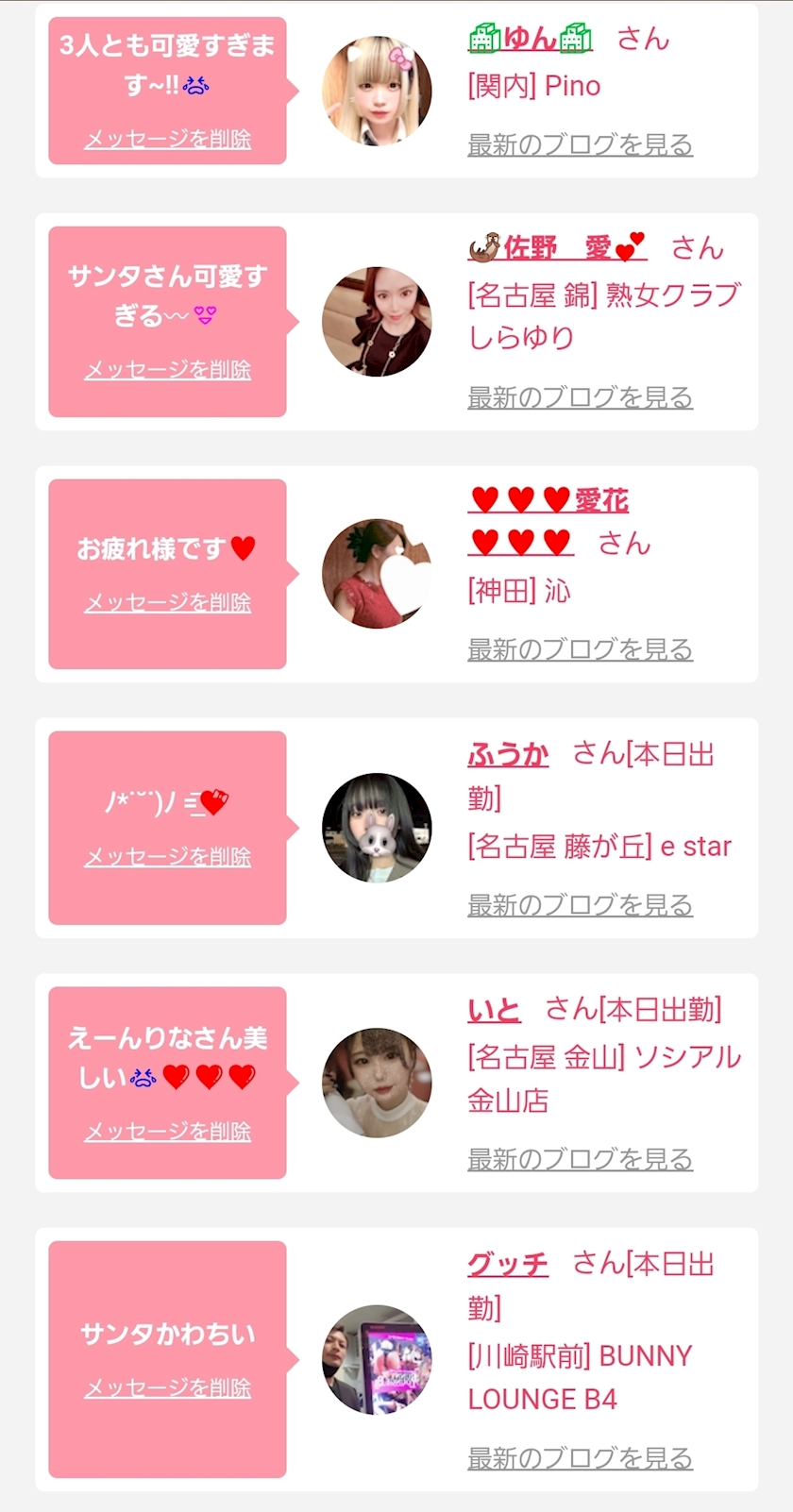View グッチ's latest blog
Viewport: 793px width, 1512px height.
tap(580, 1458)
